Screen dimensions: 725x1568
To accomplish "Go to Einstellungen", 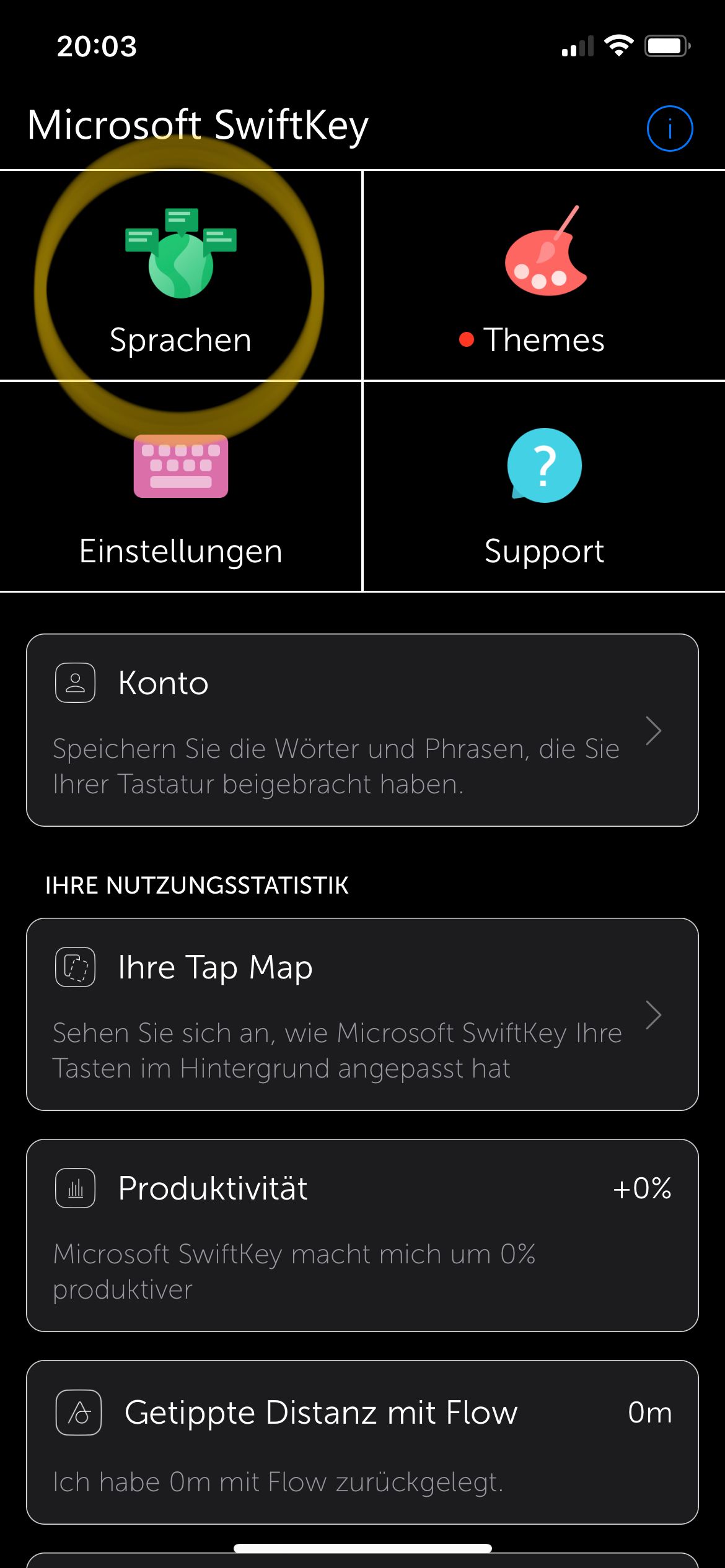I will point(180,487).
